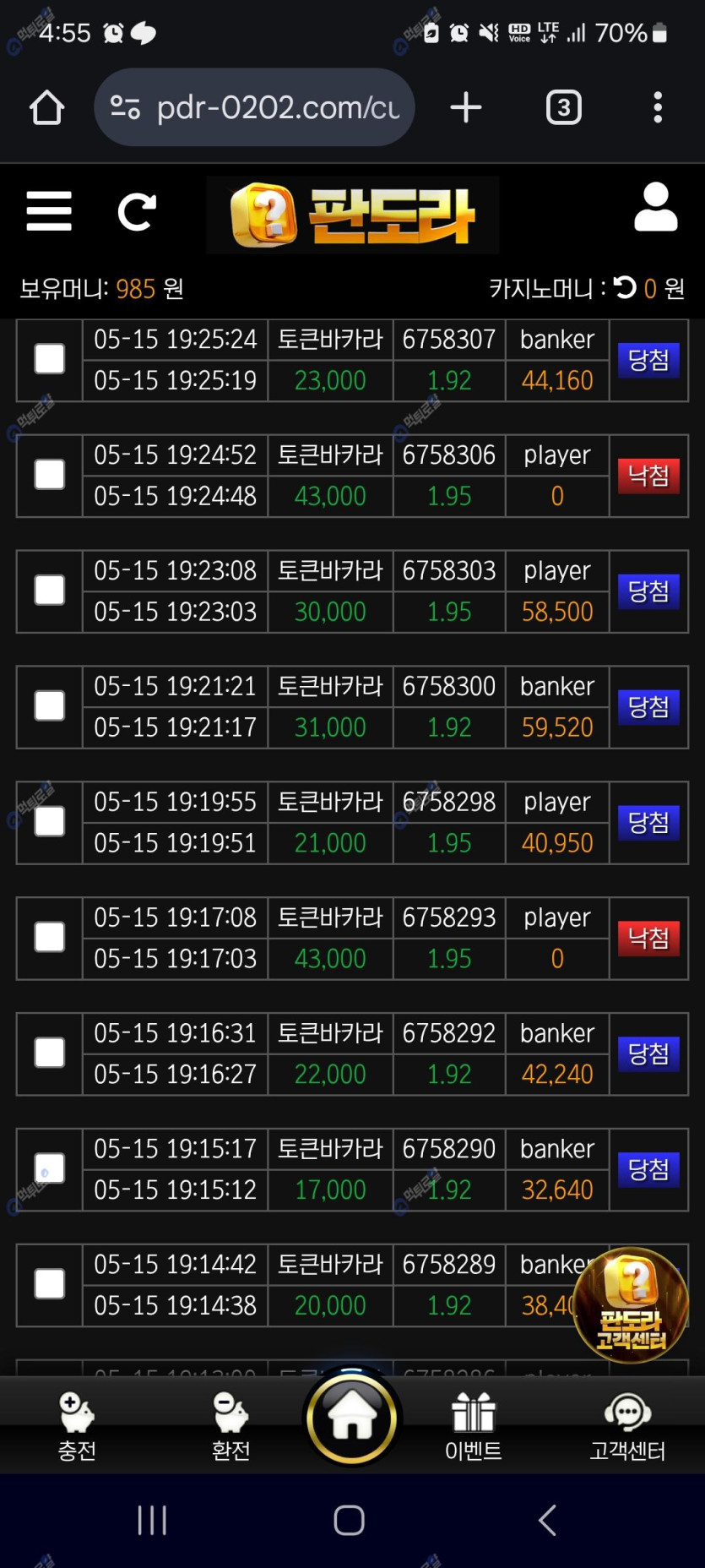This screenshot has height=1568, width=705.
Task: Return to the site home via center button
Action: (x=352, y=1418)
